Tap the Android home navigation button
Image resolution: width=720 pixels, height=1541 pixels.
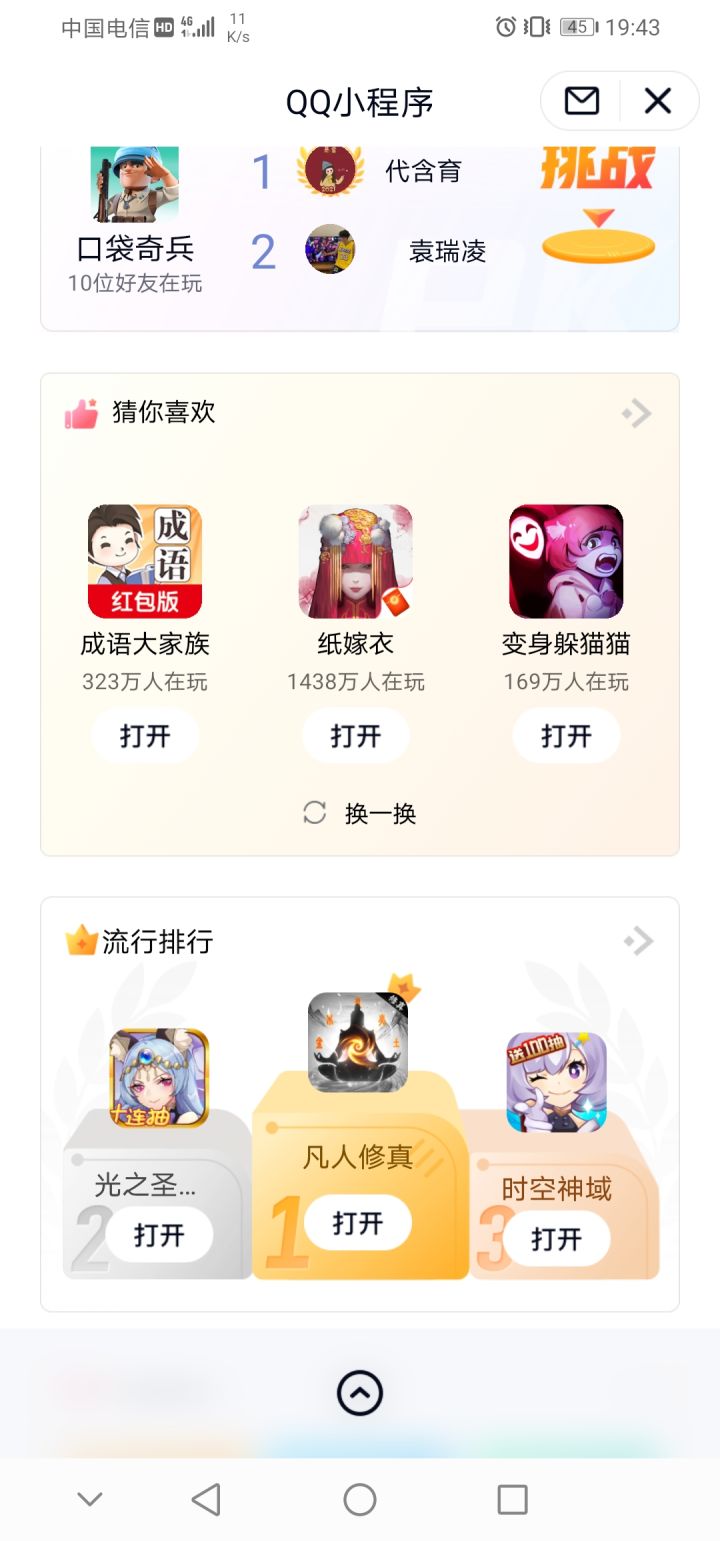pyautogui.click(x=360, y=1498)
